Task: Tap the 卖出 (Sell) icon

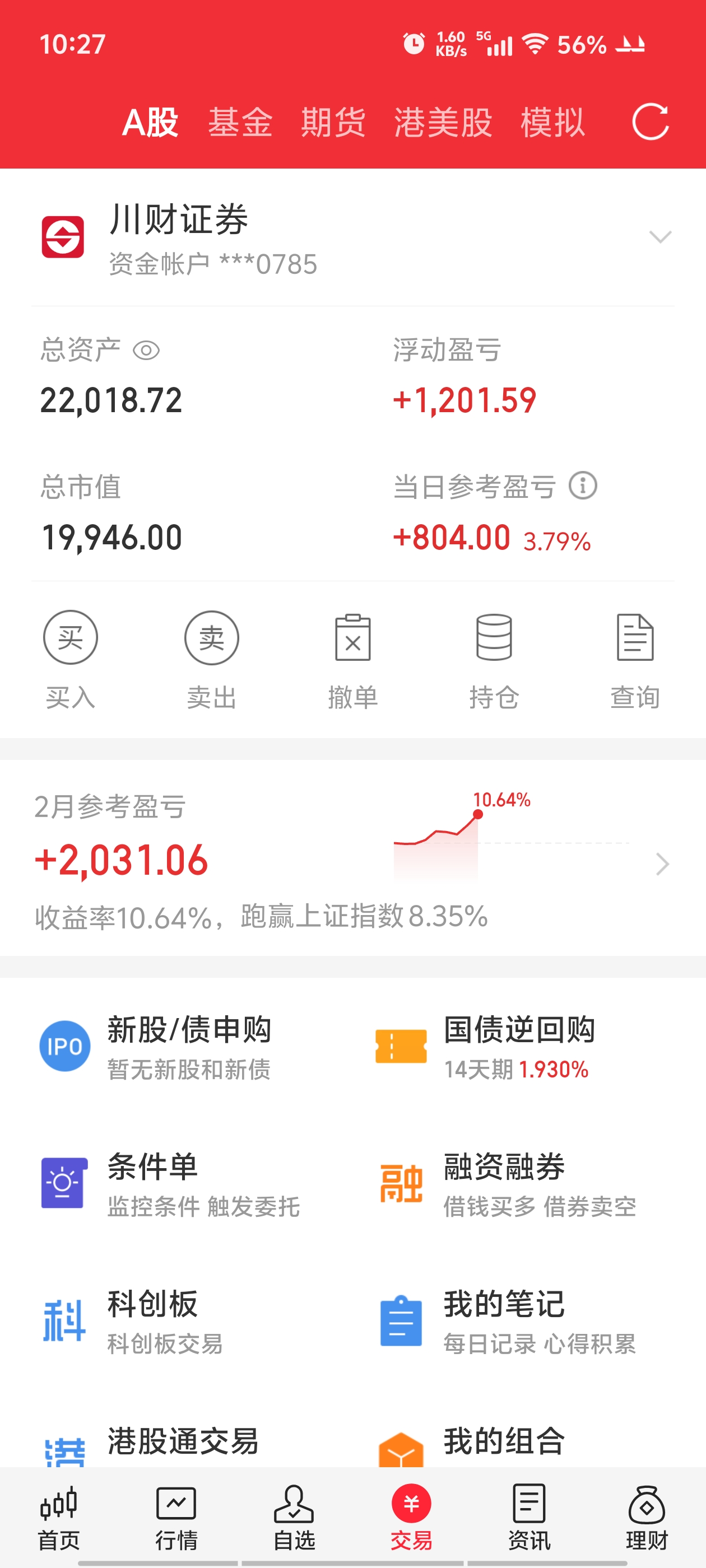Action: point(211,638)
